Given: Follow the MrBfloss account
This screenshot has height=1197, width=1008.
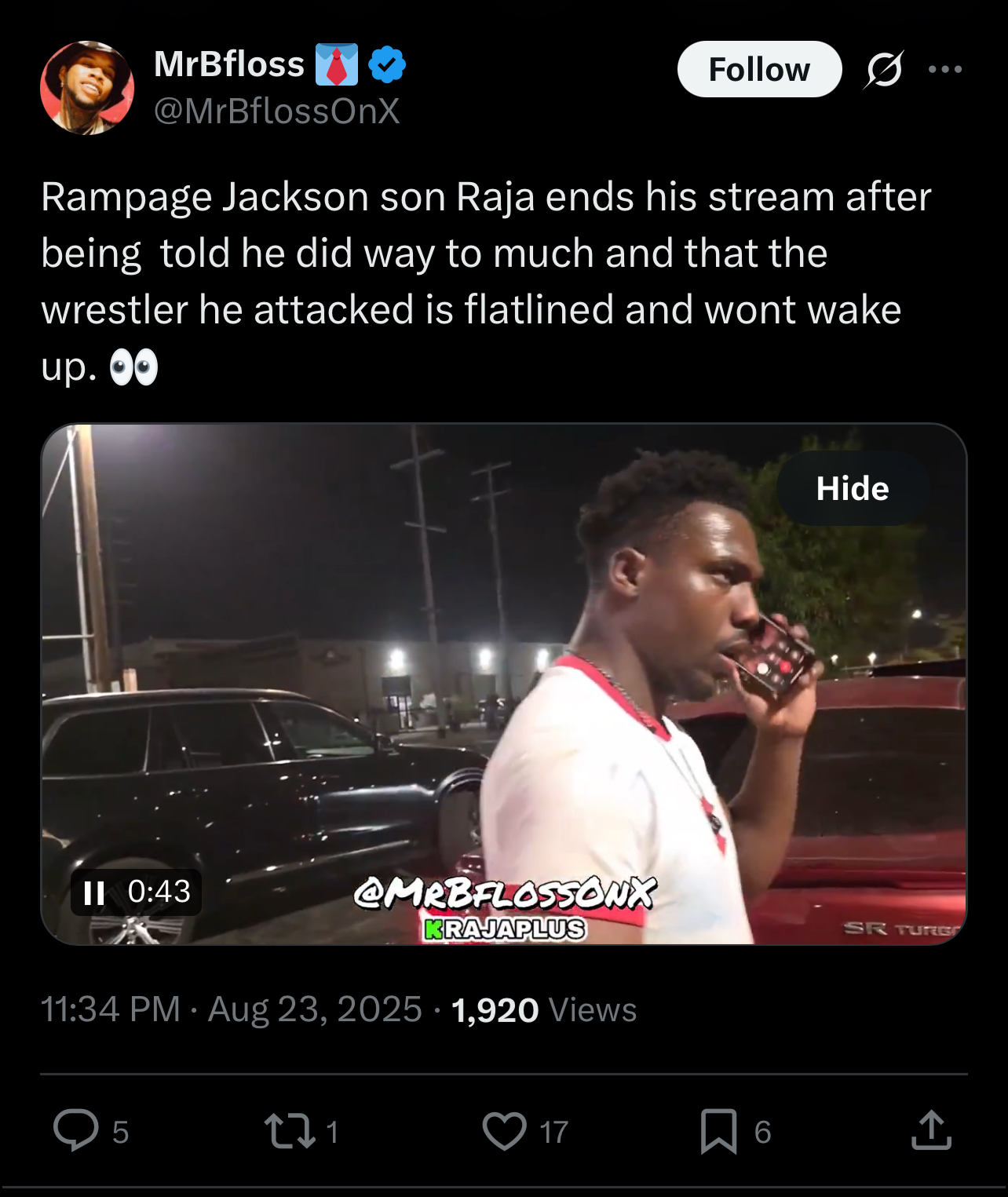Looking at the screenshot, I should tap(759, 69).
